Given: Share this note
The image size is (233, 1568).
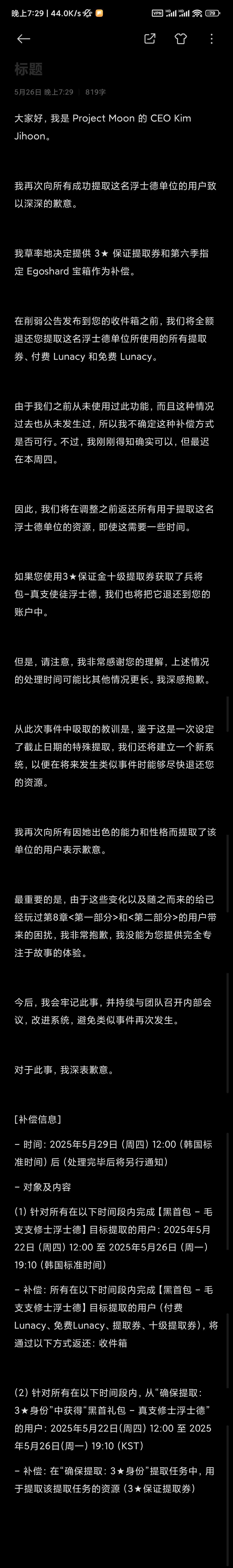Looking at the screenshot, I should 150,39.
